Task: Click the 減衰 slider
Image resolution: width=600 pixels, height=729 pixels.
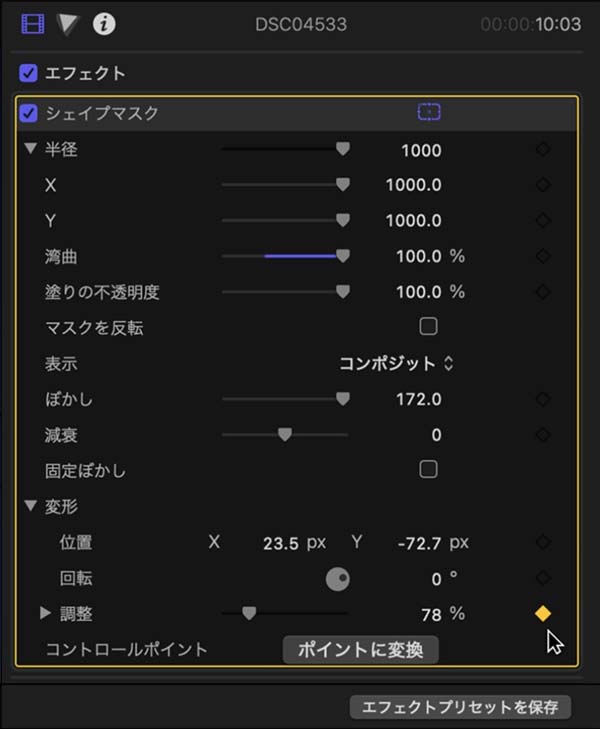Action: (x=285, y=435)
